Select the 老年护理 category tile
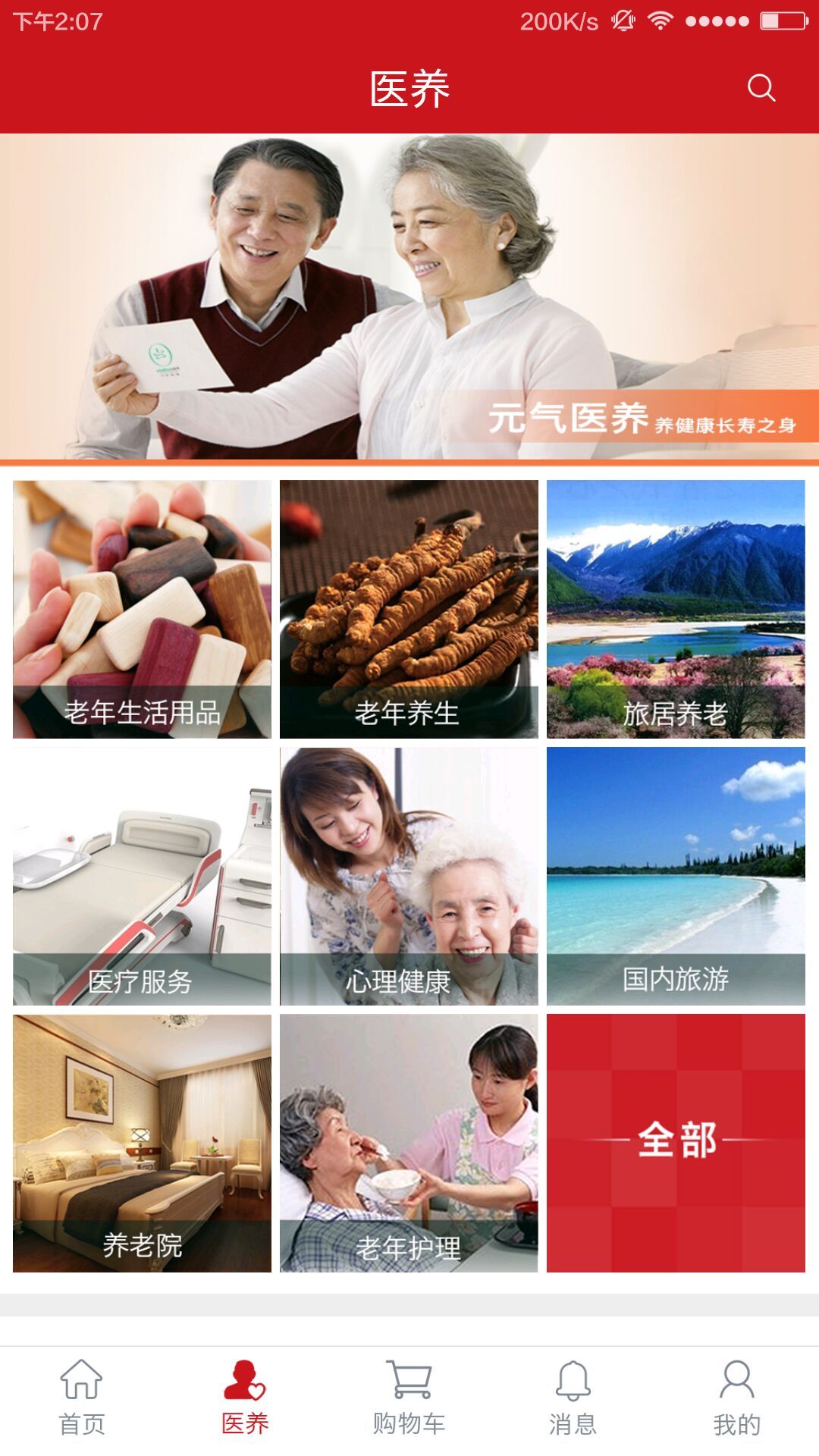The width and height of the screenshot is (819, 1456). 409,1144
